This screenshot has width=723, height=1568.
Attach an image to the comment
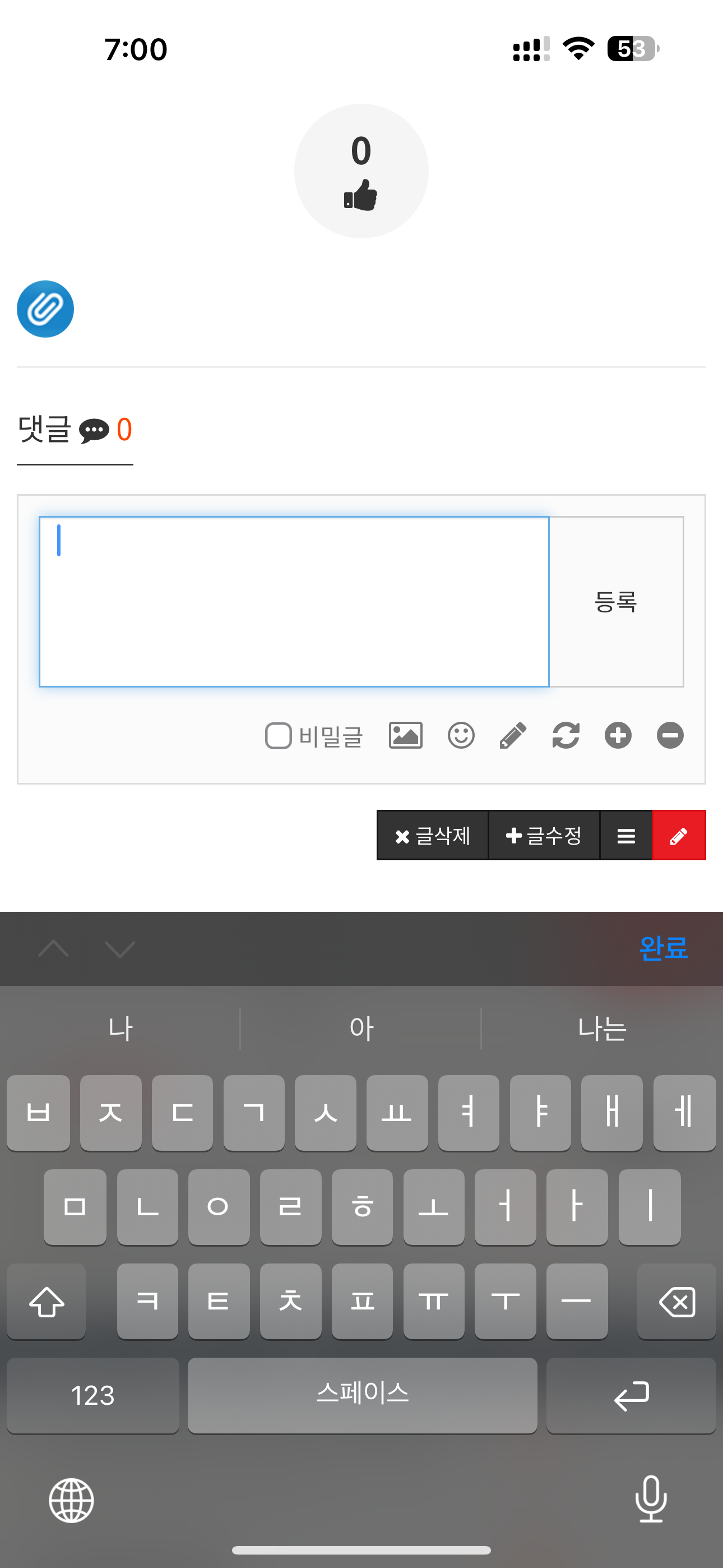point(405,736)
